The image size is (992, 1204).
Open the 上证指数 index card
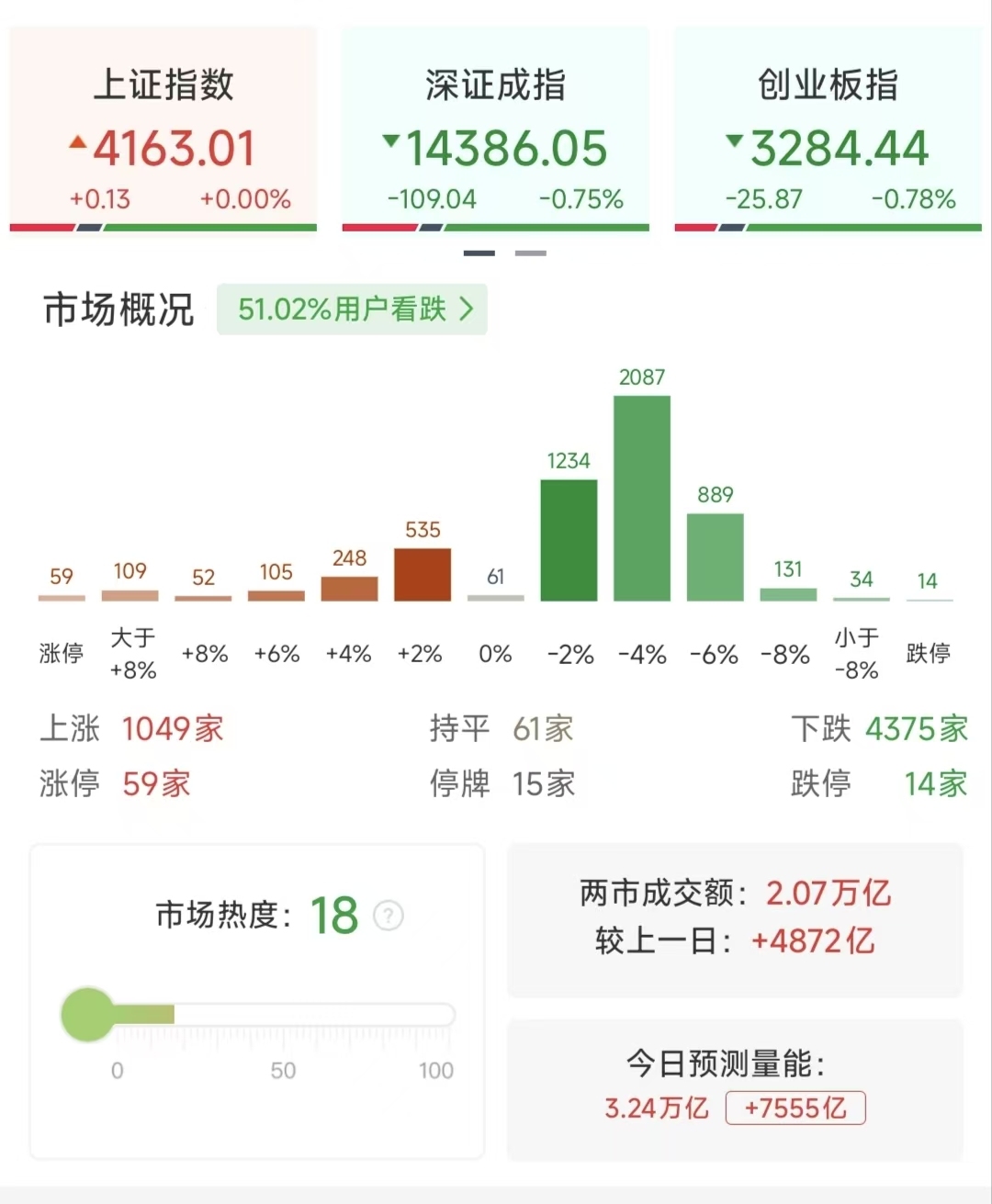click(x=163, y=129)
